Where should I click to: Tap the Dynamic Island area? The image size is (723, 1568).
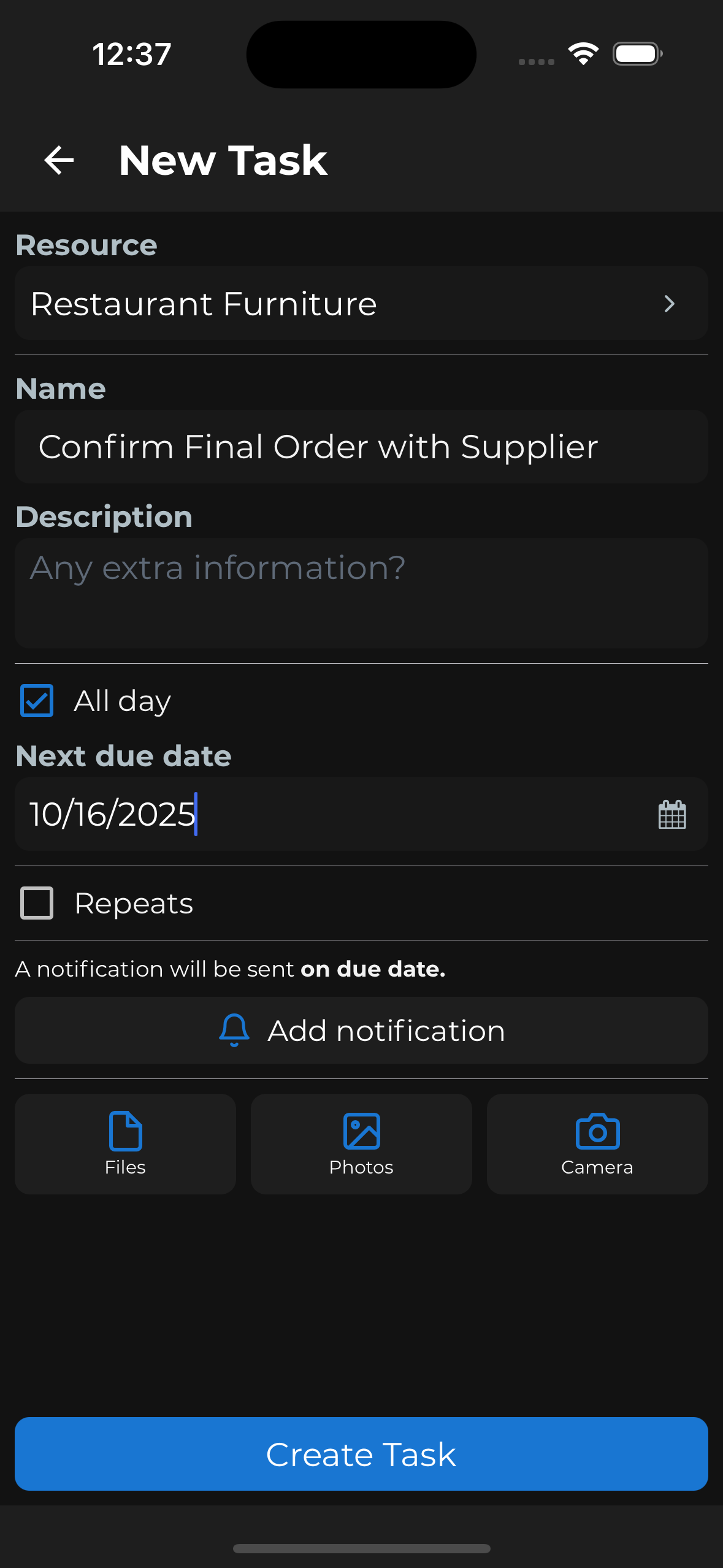361,53
